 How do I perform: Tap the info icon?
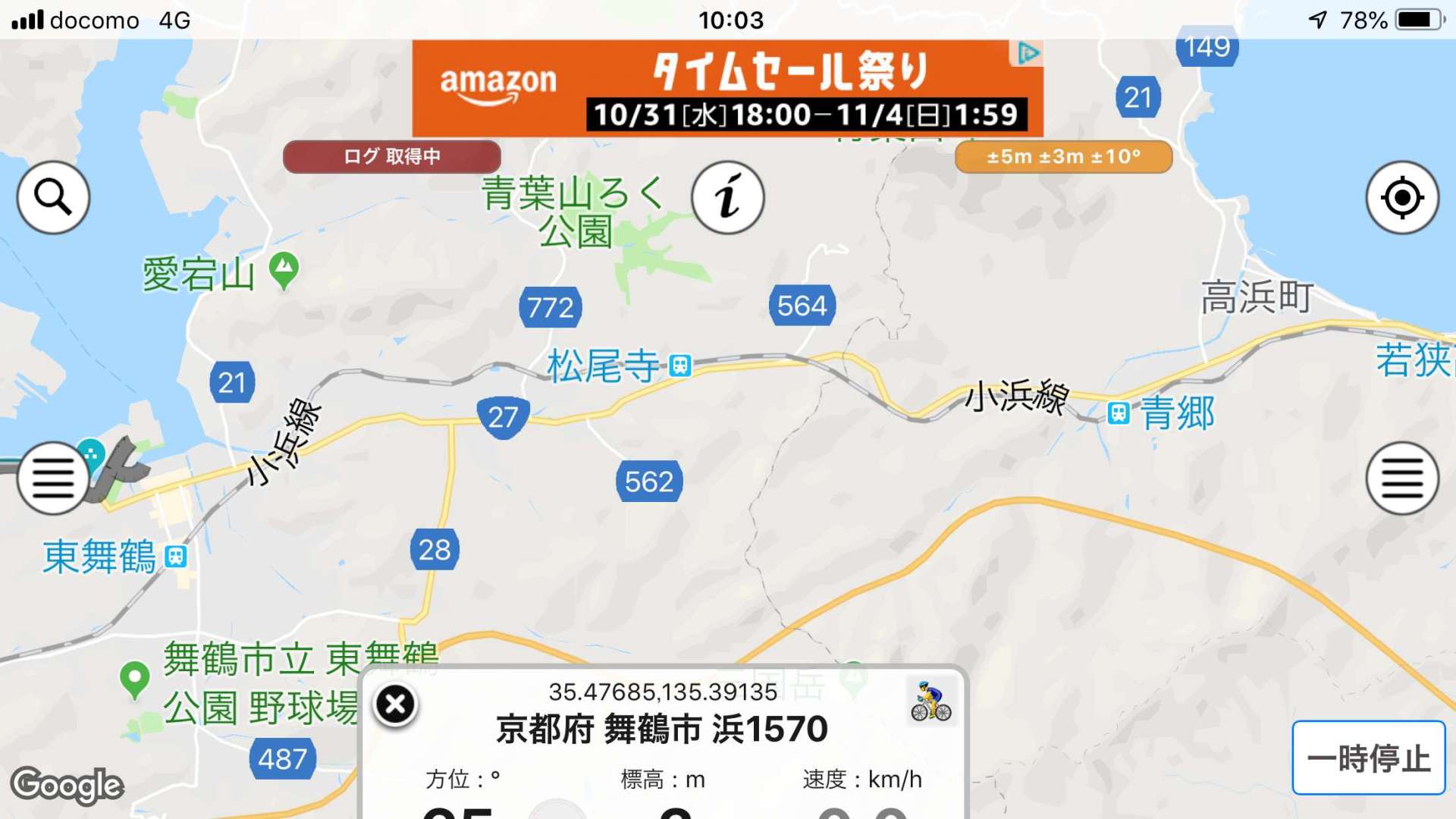[727, 197]
